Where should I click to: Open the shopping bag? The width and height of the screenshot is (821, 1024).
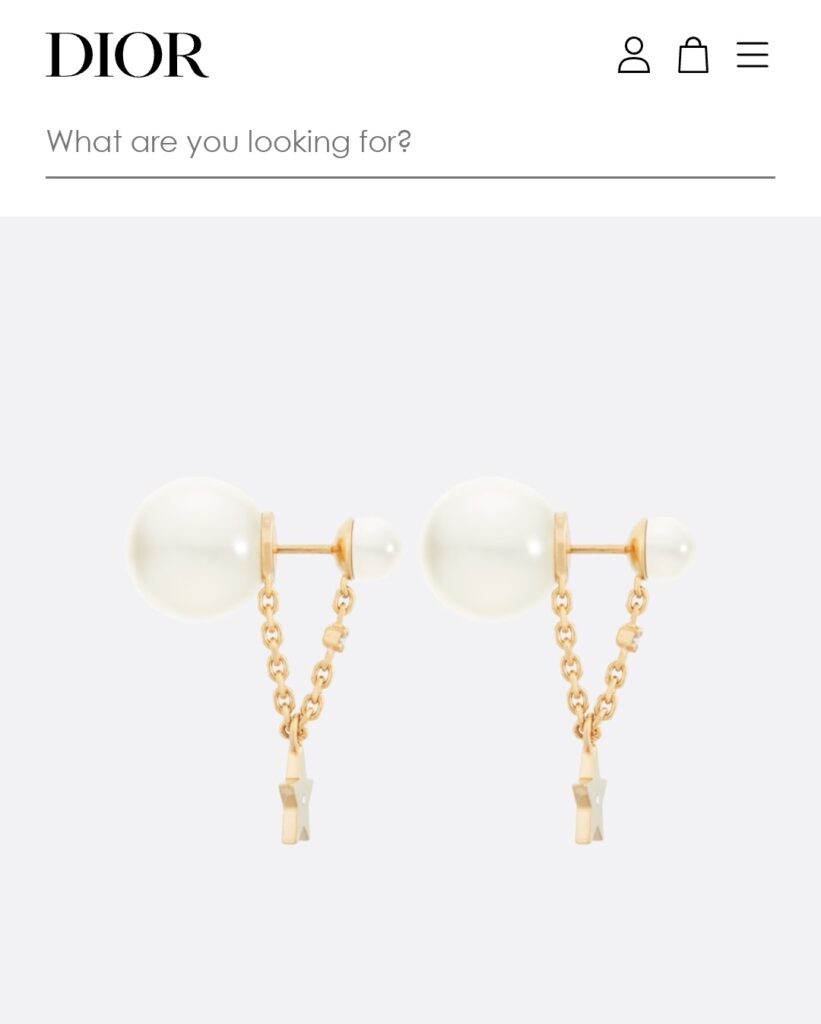[x=693, y=55]
